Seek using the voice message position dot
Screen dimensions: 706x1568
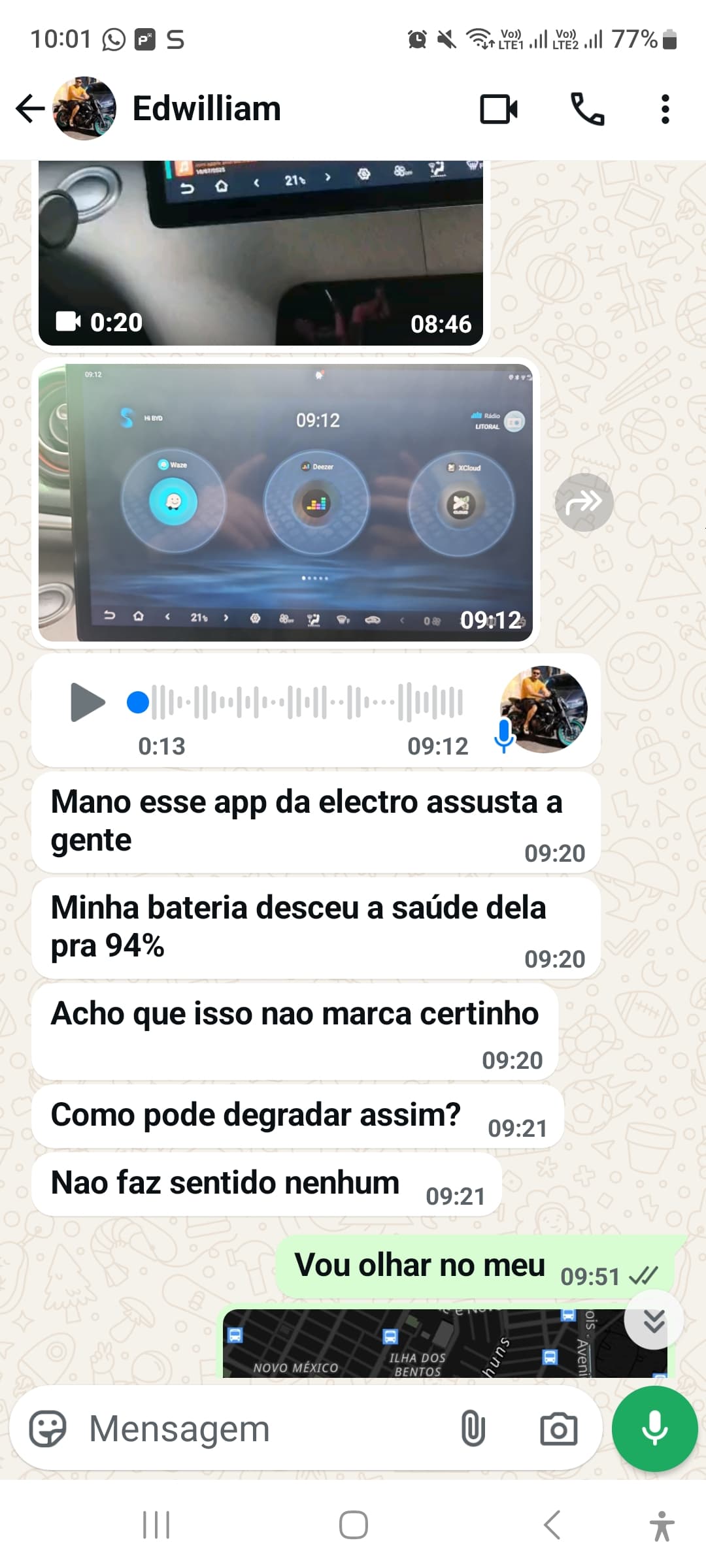[x=137, y=702]
